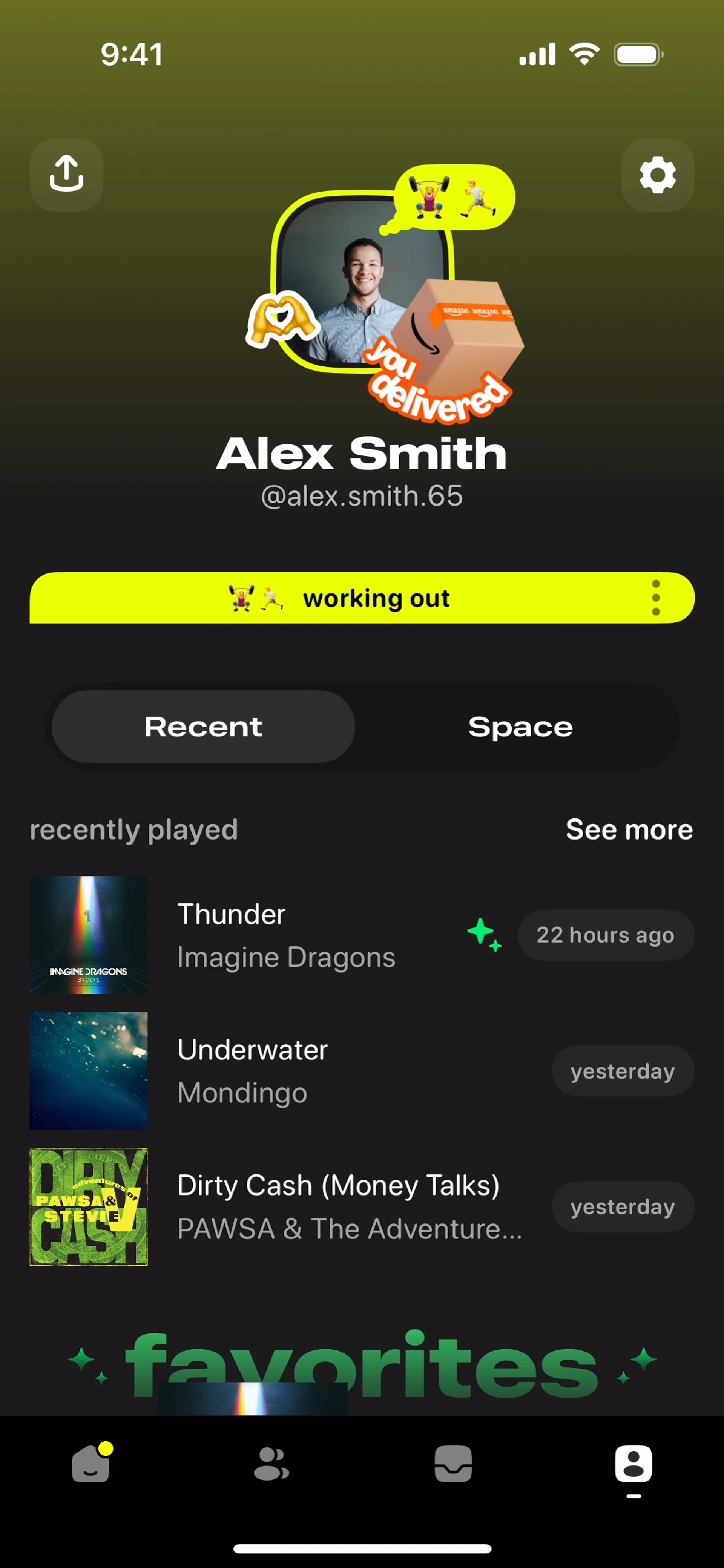This screenshot has width=724, height=1568.
Task: Switch to the Space tab
Action: point(520,727)
